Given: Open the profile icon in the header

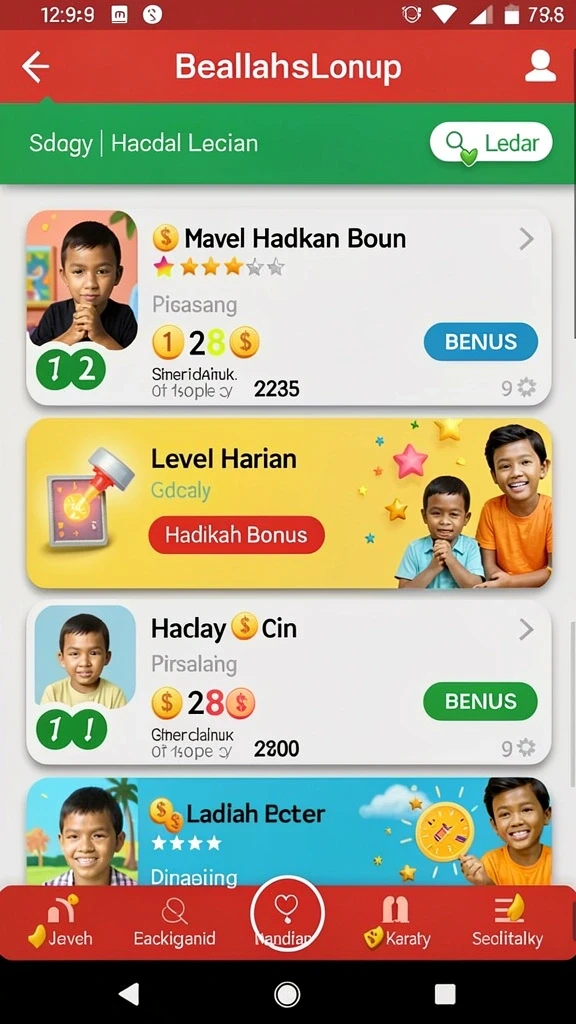Looking at the screenshot, I should coord(540,67).
